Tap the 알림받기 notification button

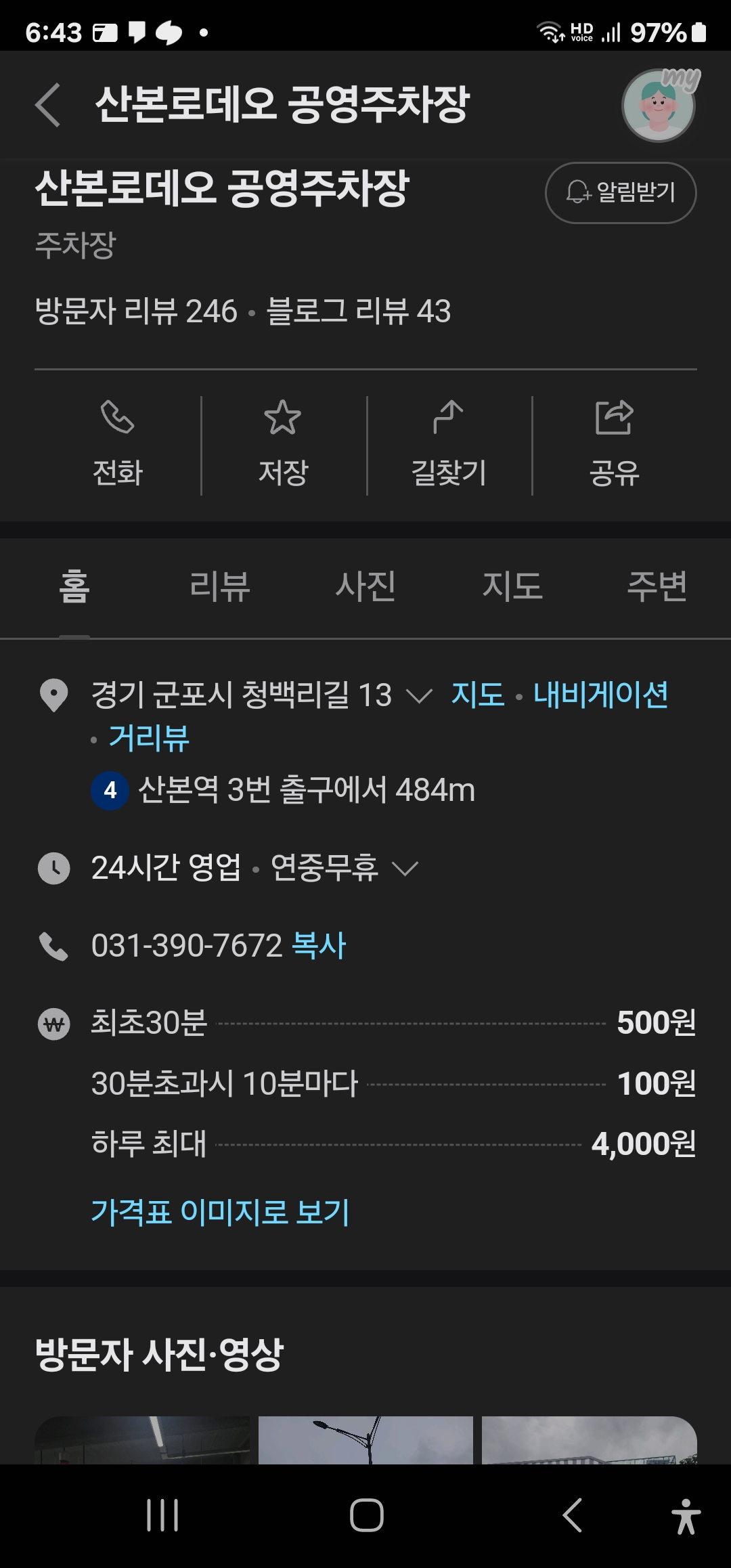(621, 193)
